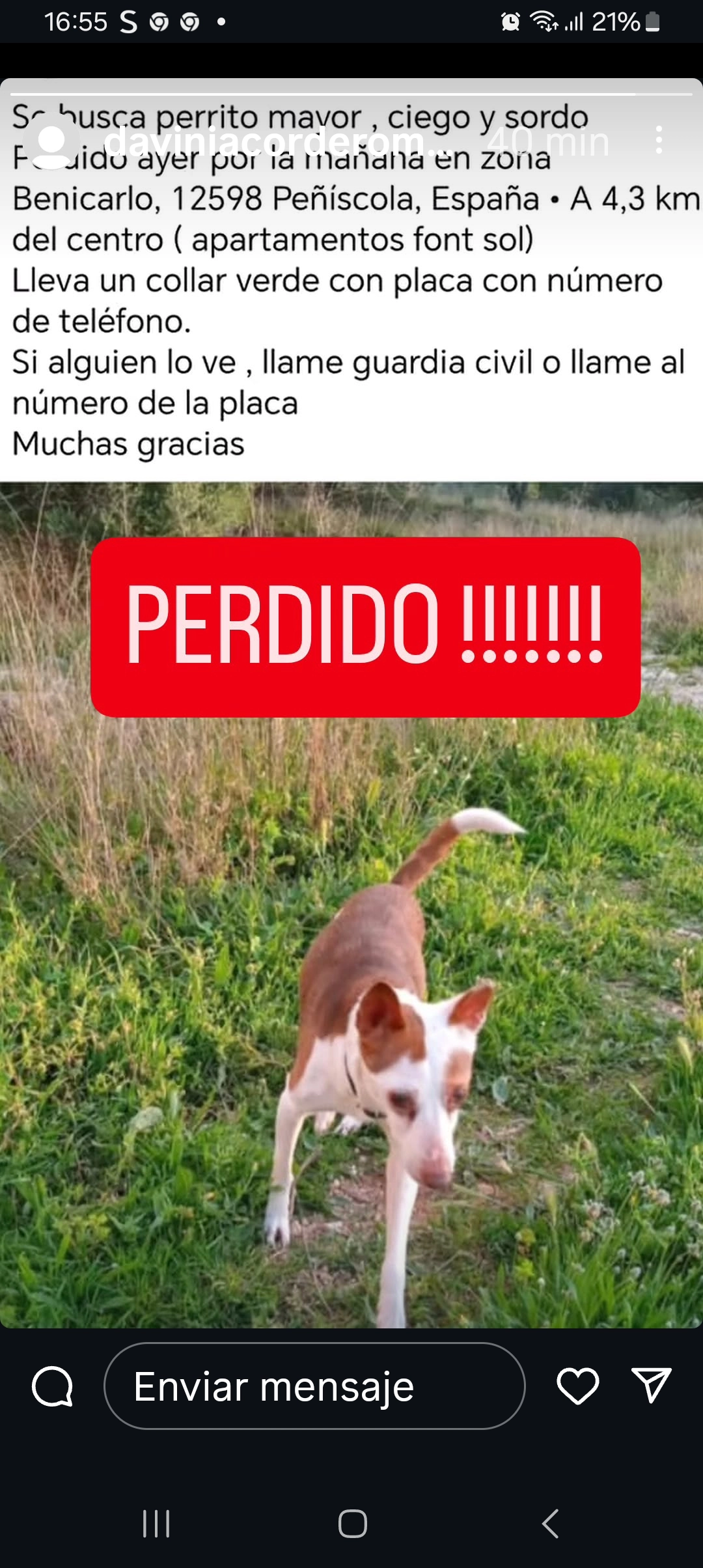The image size is (703, 1568).
Task: Focus the Enviar mensaje field
Action: (314, 1386)
